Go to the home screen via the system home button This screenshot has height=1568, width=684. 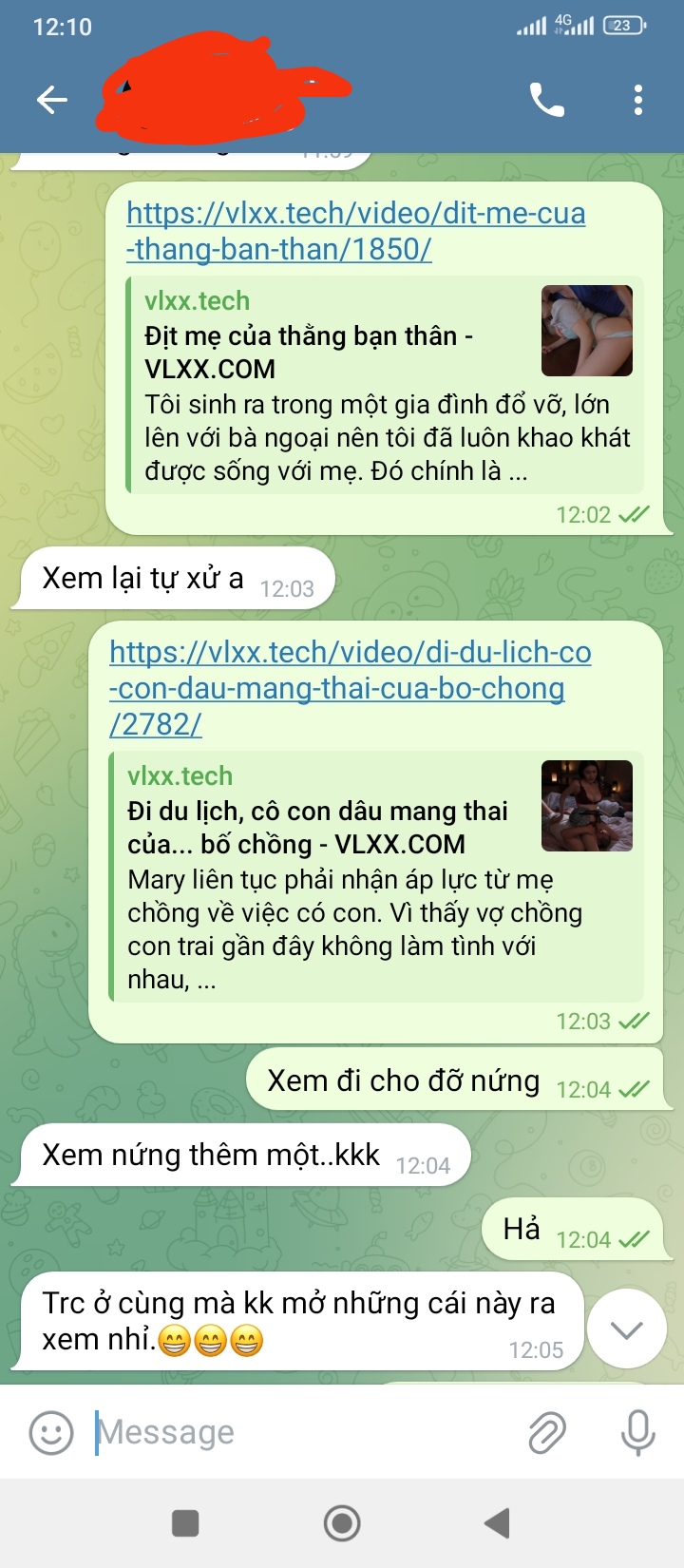pyautogui.click(x=342, y=1523)
